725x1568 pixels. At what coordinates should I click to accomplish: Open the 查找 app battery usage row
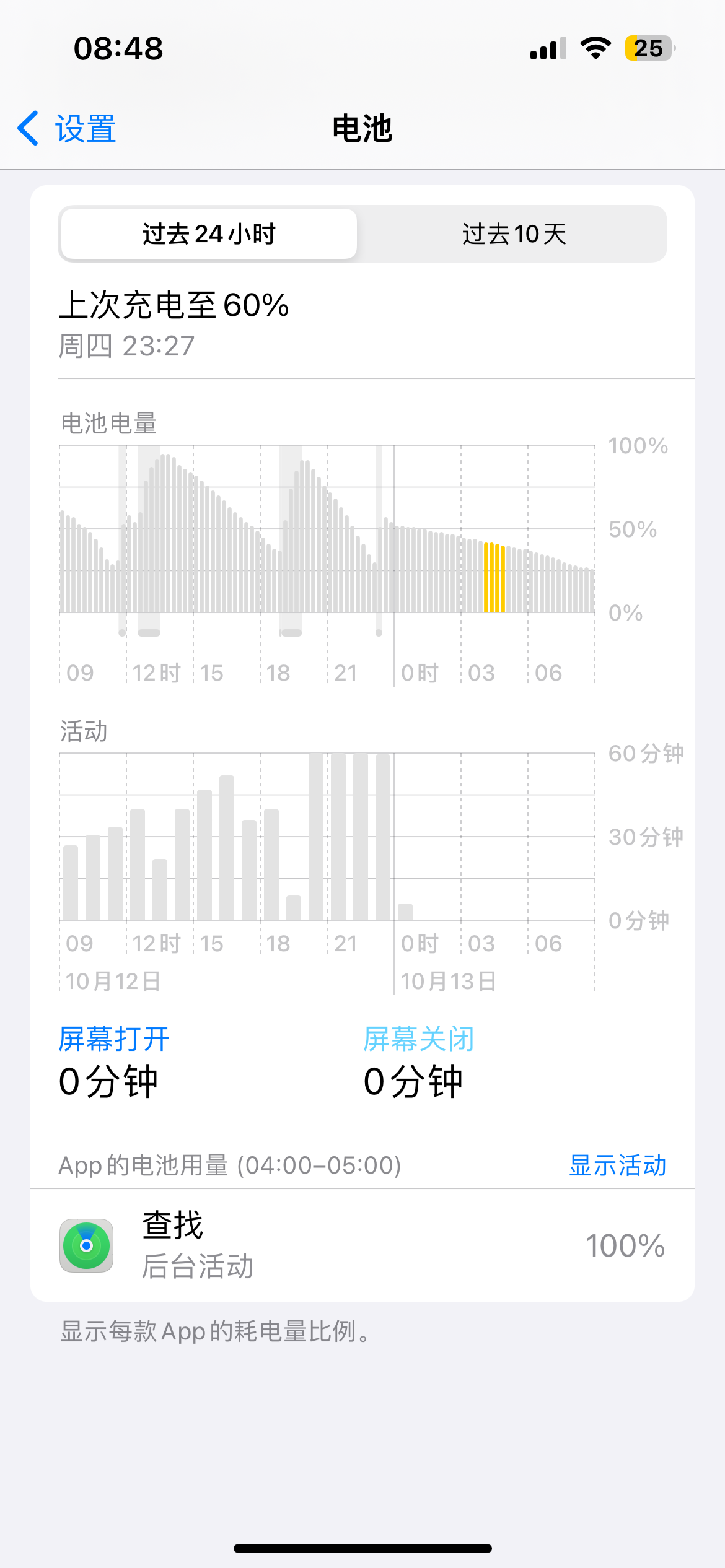(362, 1245)
